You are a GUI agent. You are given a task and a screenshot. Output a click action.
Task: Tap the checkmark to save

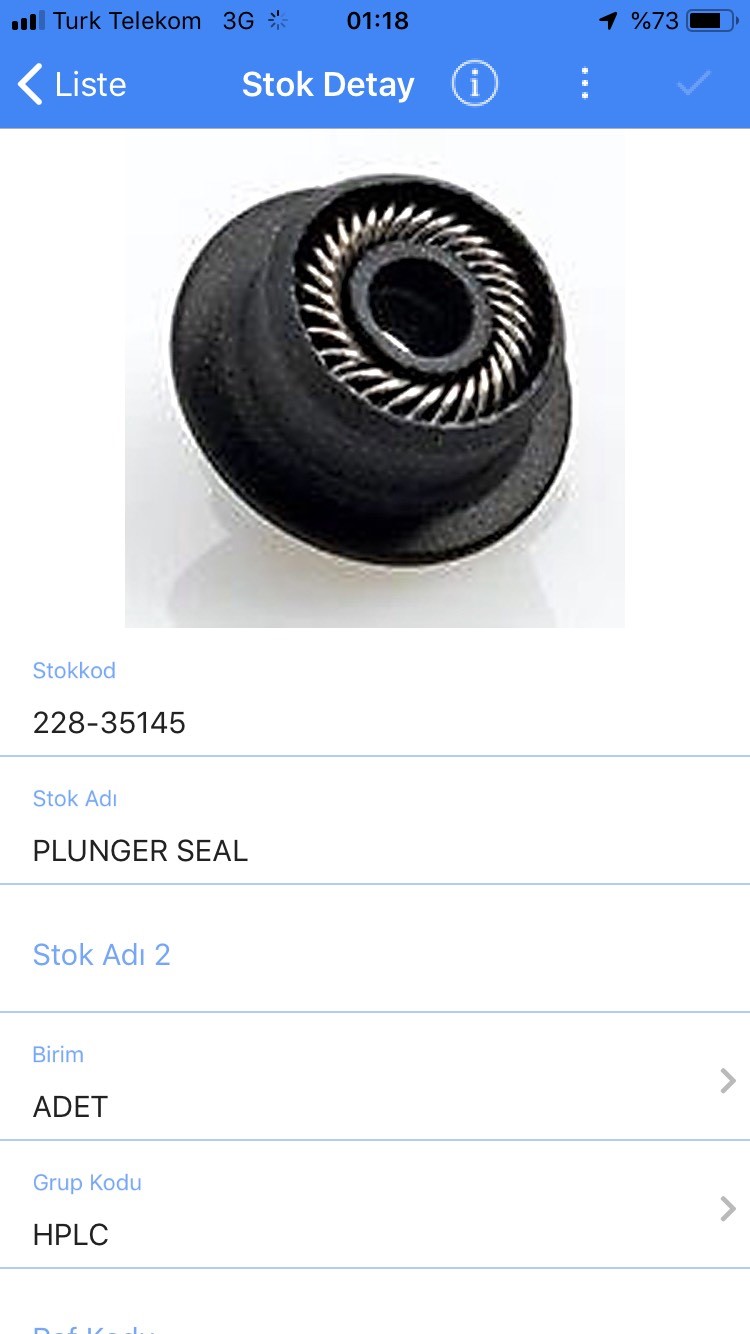click(x=693, y=84)
